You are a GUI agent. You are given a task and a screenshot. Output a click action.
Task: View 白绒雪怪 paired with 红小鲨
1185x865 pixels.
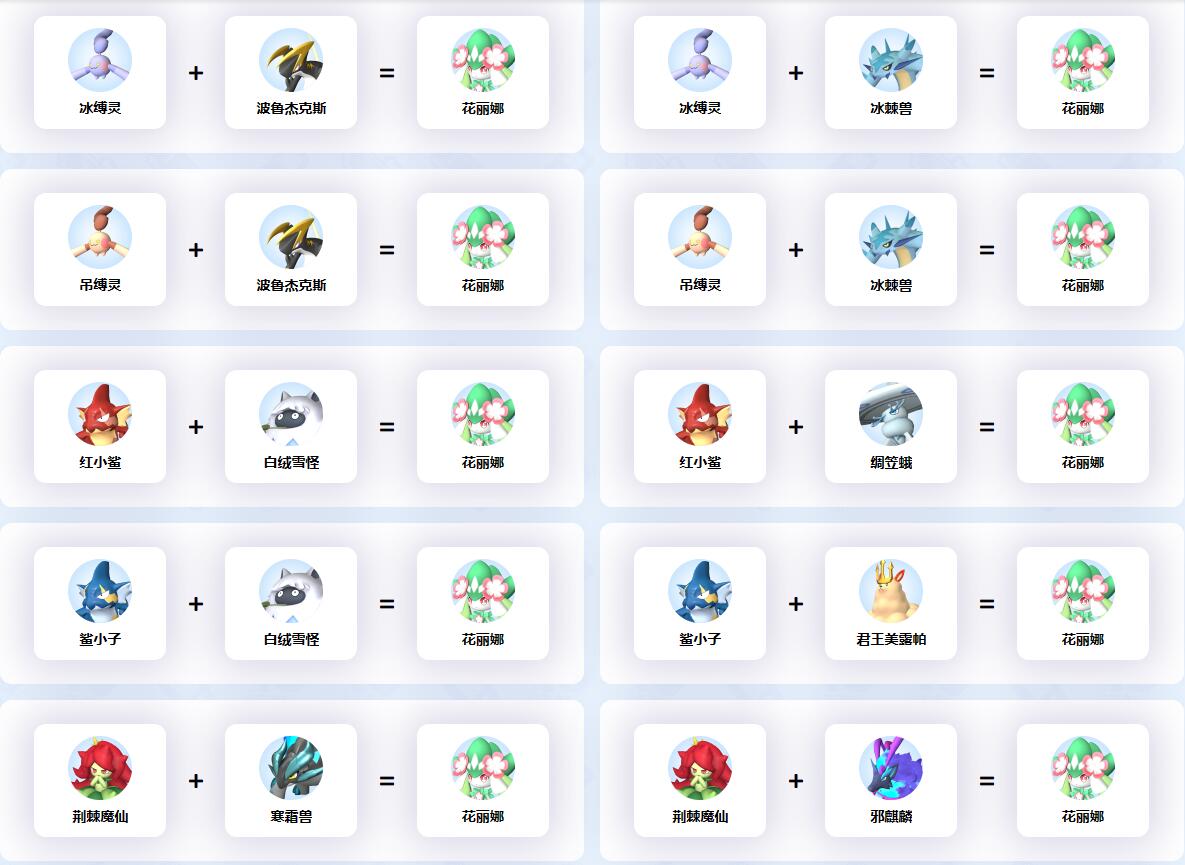click(x=290, y=426)
